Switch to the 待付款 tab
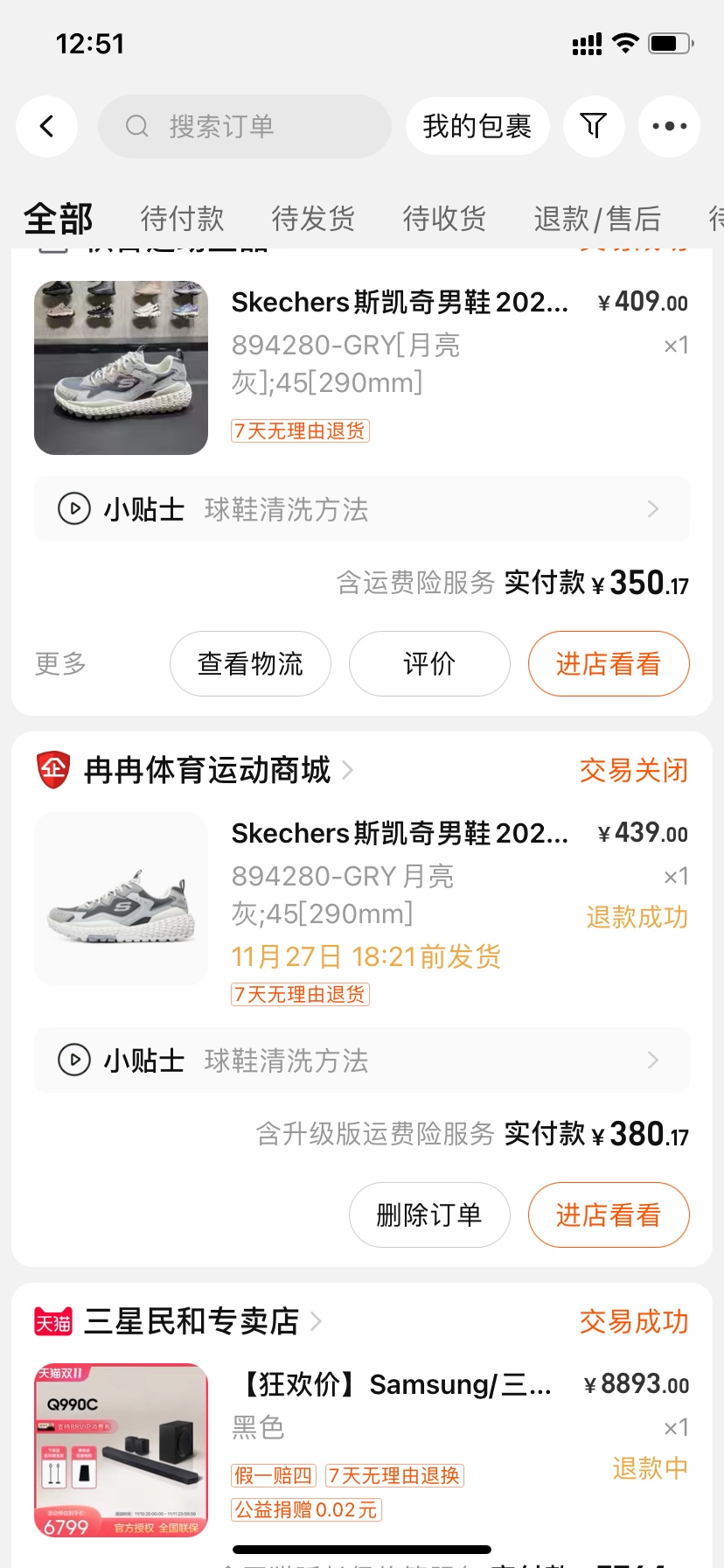 183,218
